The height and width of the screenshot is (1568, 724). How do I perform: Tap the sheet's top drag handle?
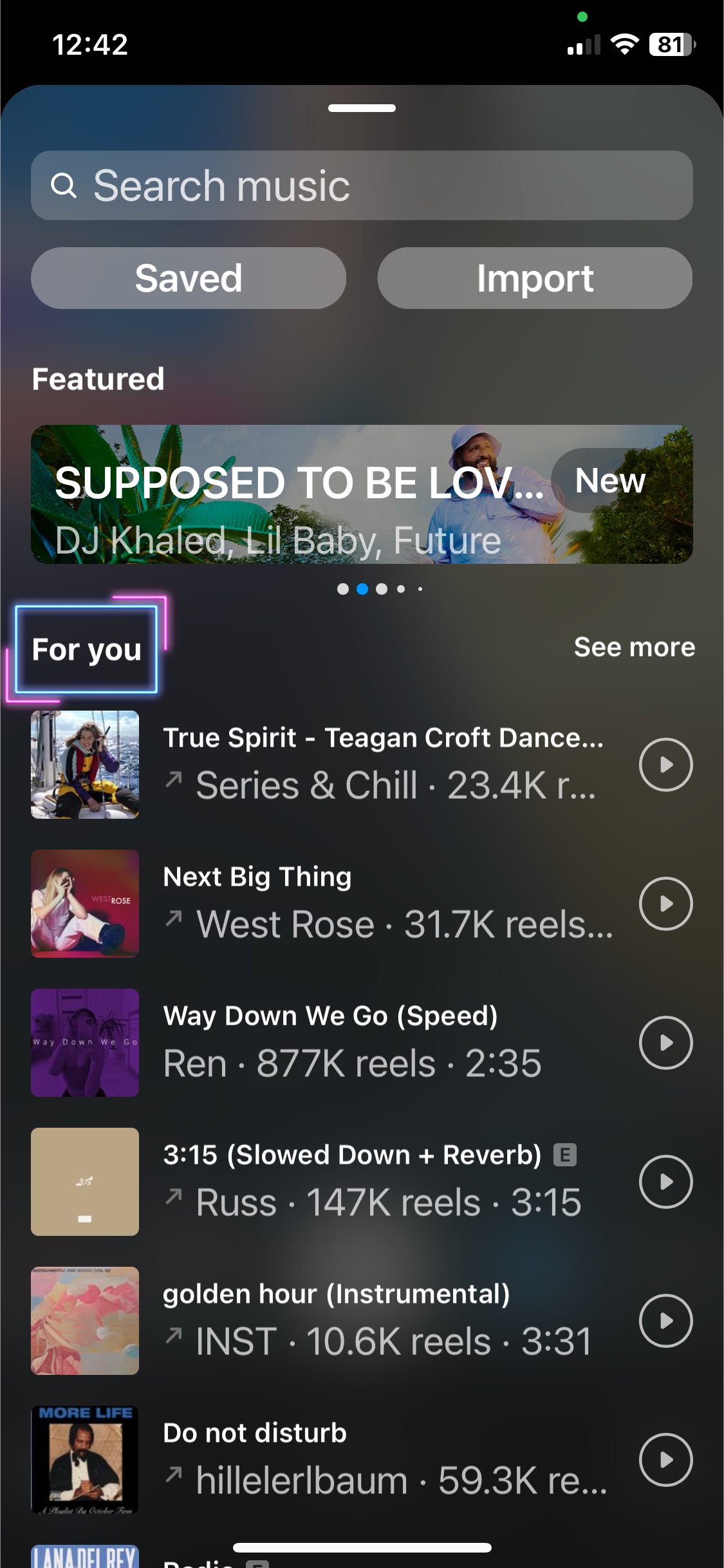click(362, 108)
